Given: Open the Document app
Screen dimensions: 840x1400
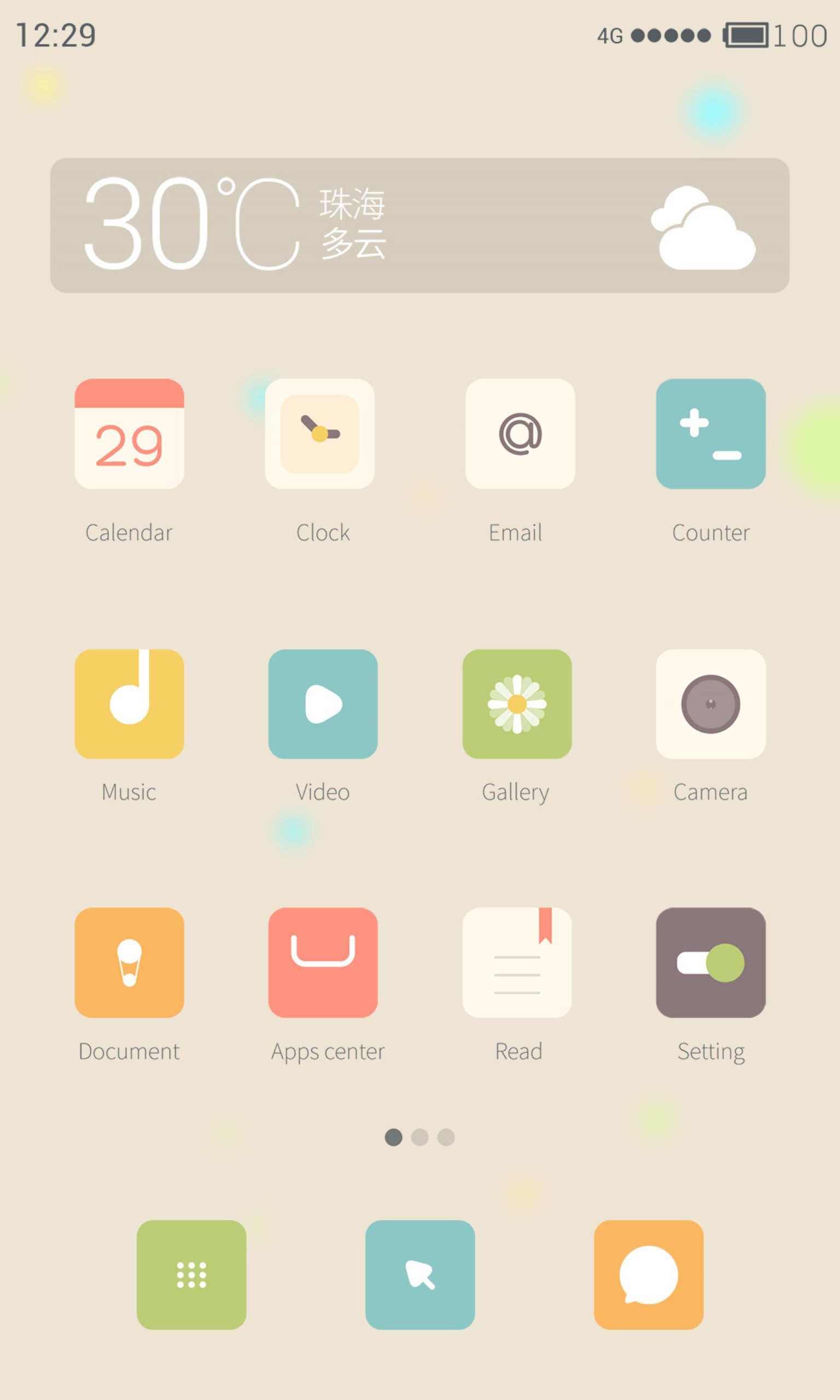Looking at the screenshot, I should pos(129,962).
